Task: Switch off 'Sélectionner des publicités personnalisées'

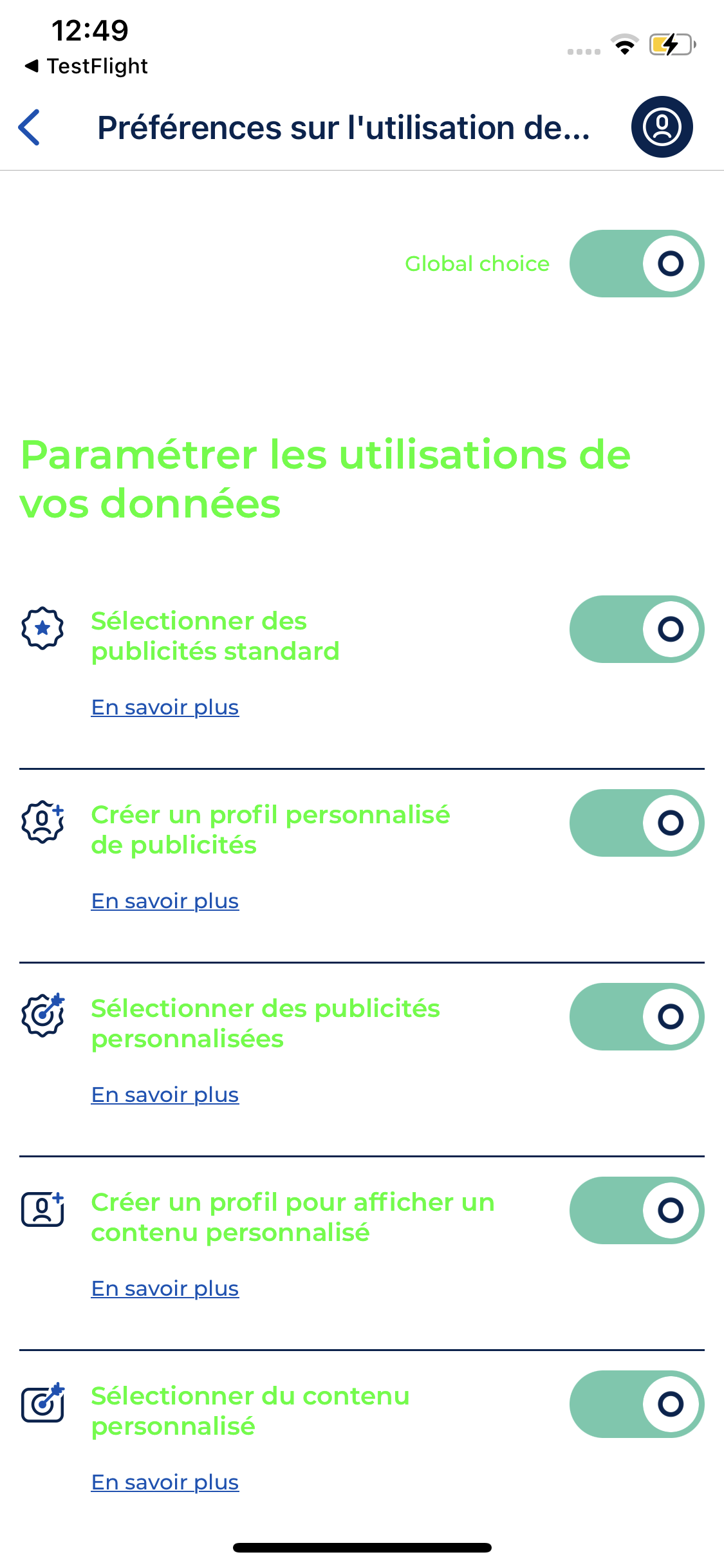Action: pos(636,1017)
